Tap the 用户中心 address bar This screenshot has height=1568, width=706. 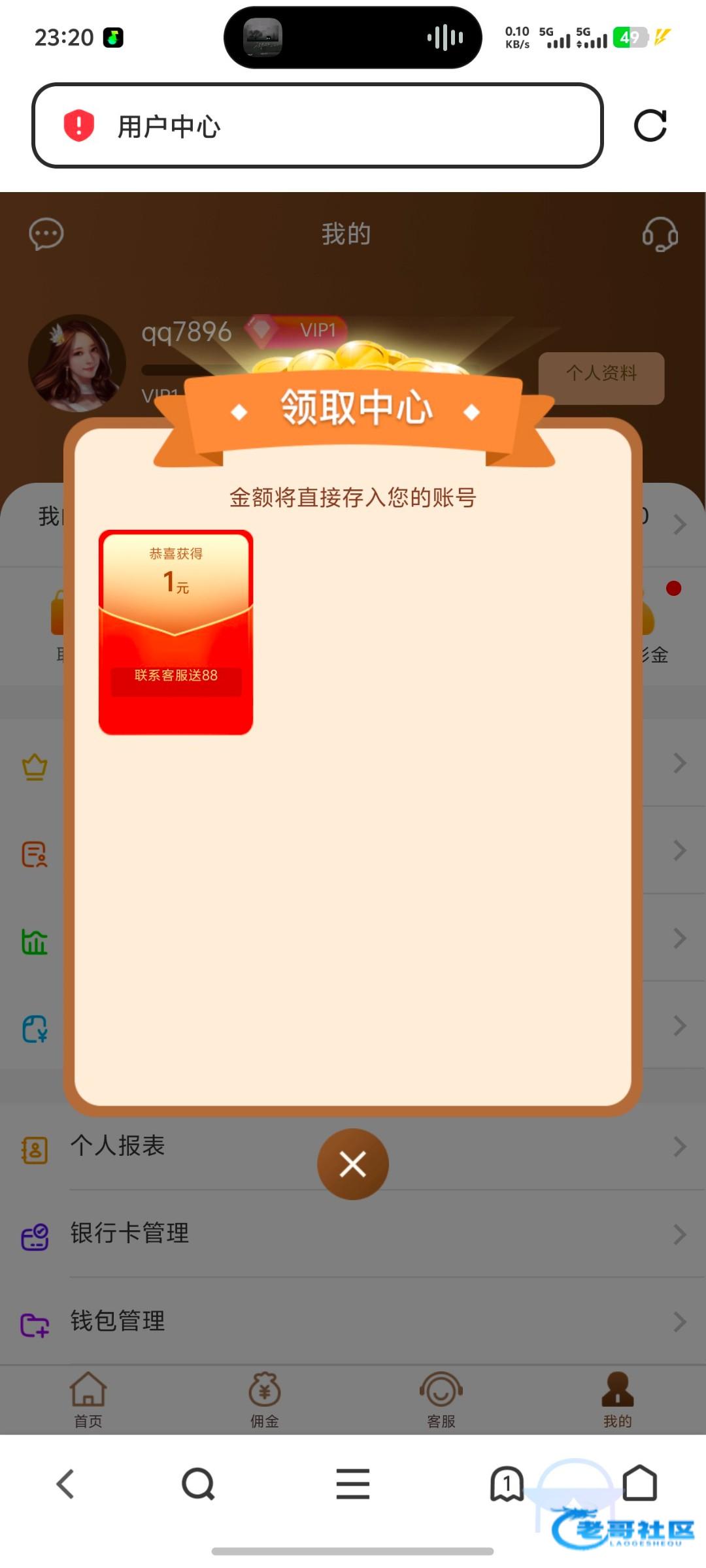[x=317, y=125]
